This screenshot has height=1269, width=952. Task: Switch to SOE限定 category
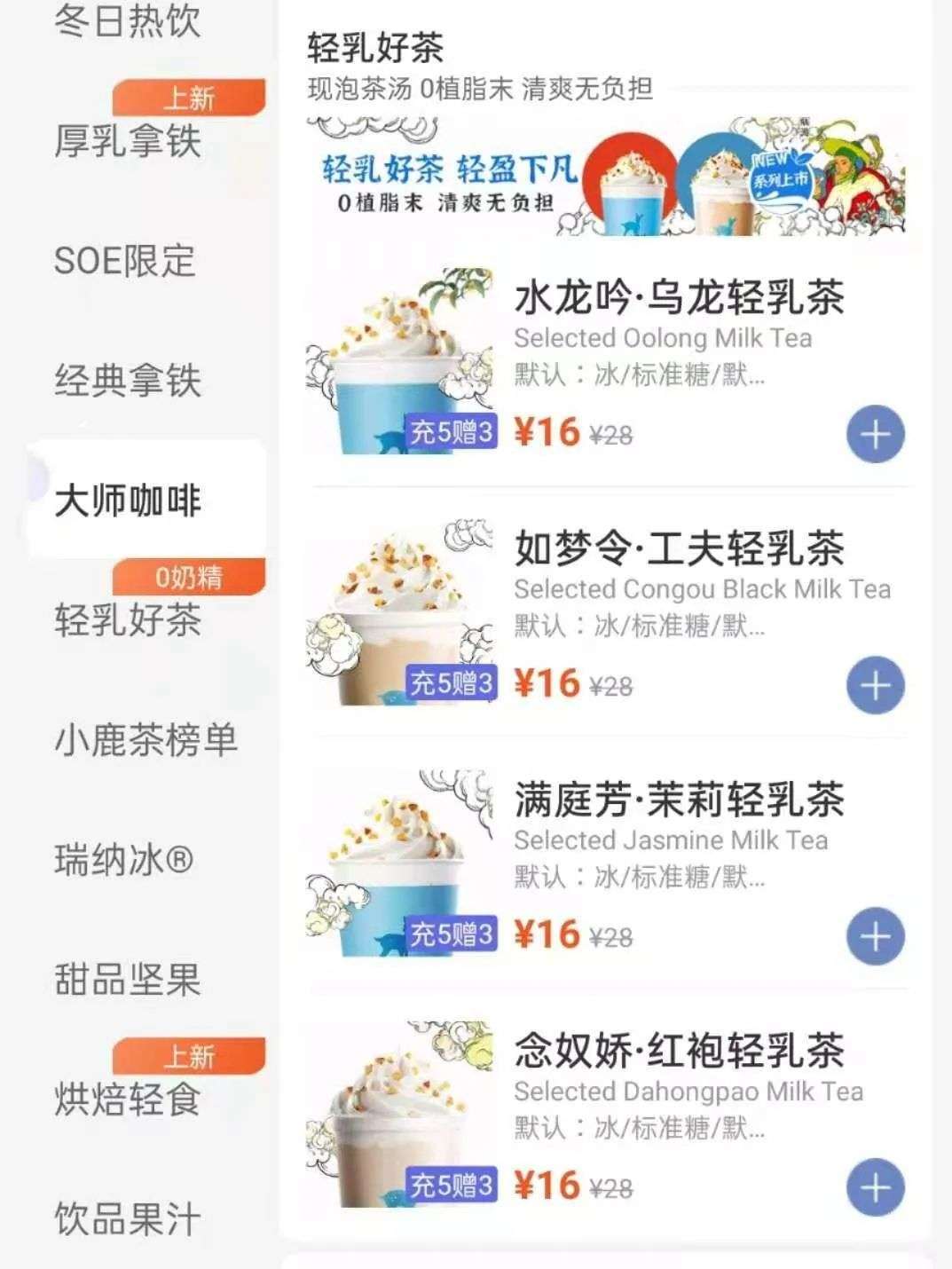(x=125, y=261)
